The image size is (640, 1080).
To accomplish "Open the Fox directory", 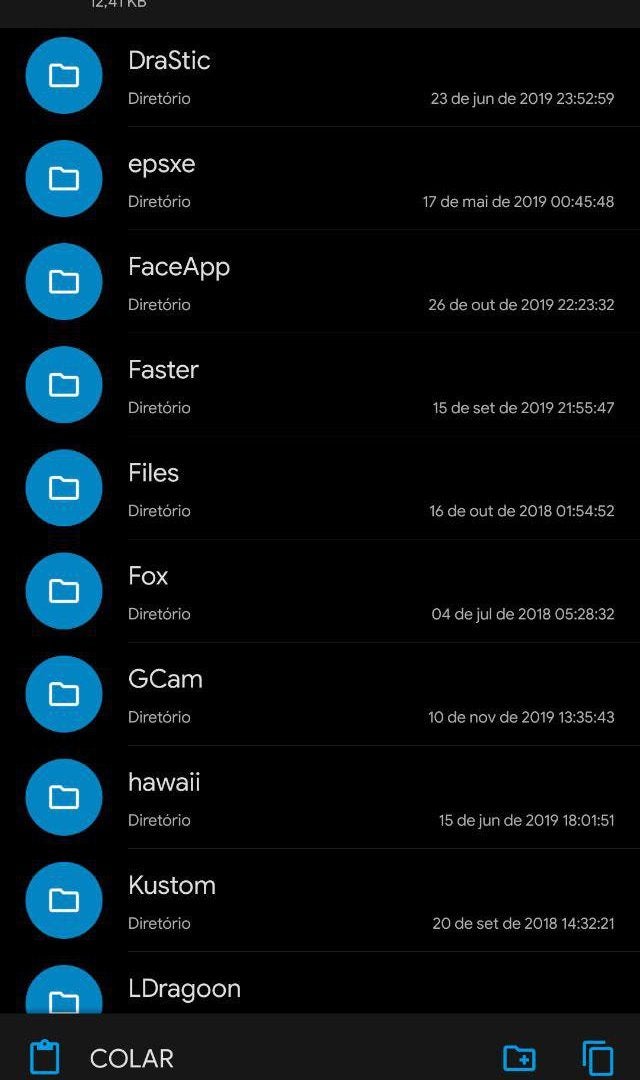I will click(x=320, y=592).
